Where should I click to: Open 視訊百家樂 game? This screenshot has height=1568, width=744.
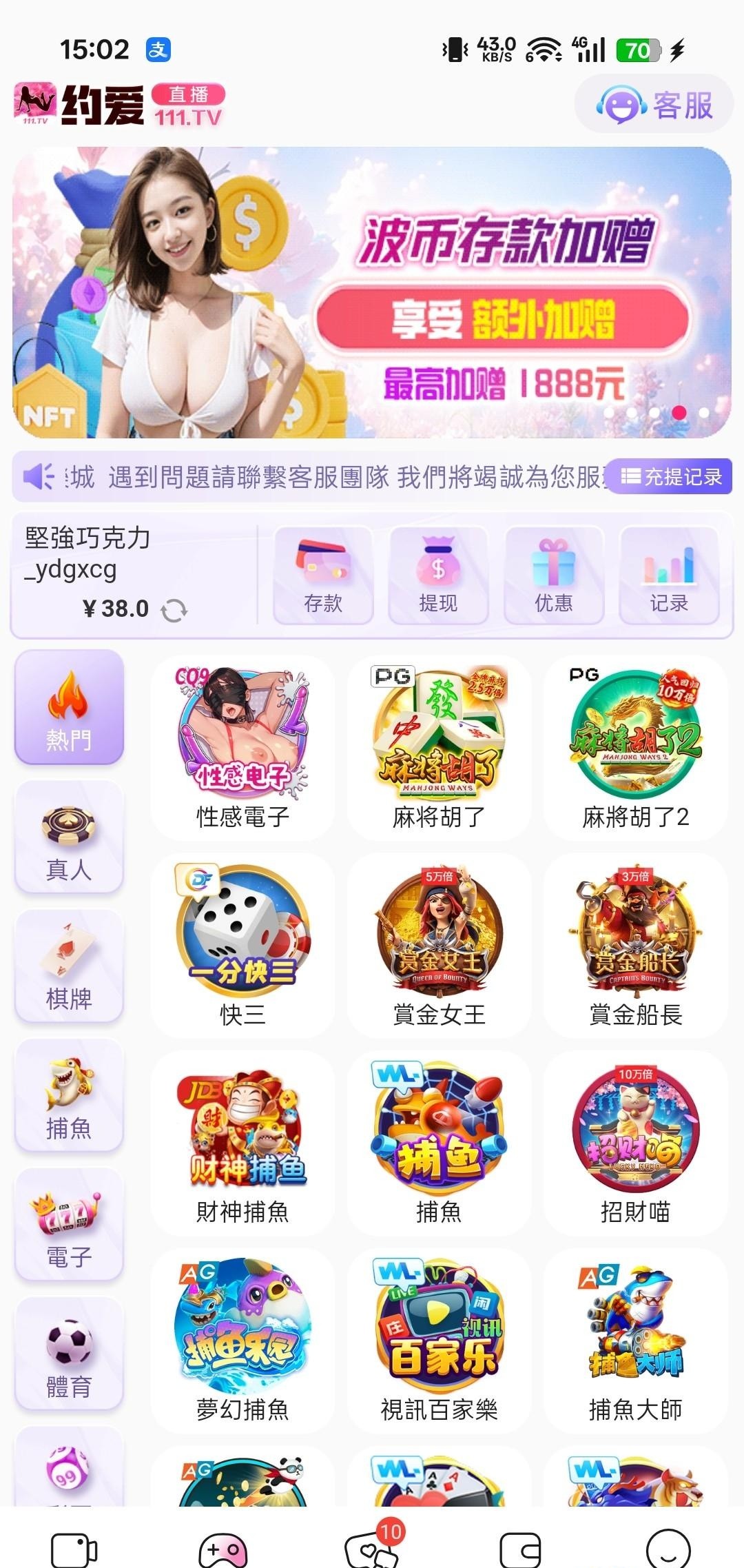439,1341
